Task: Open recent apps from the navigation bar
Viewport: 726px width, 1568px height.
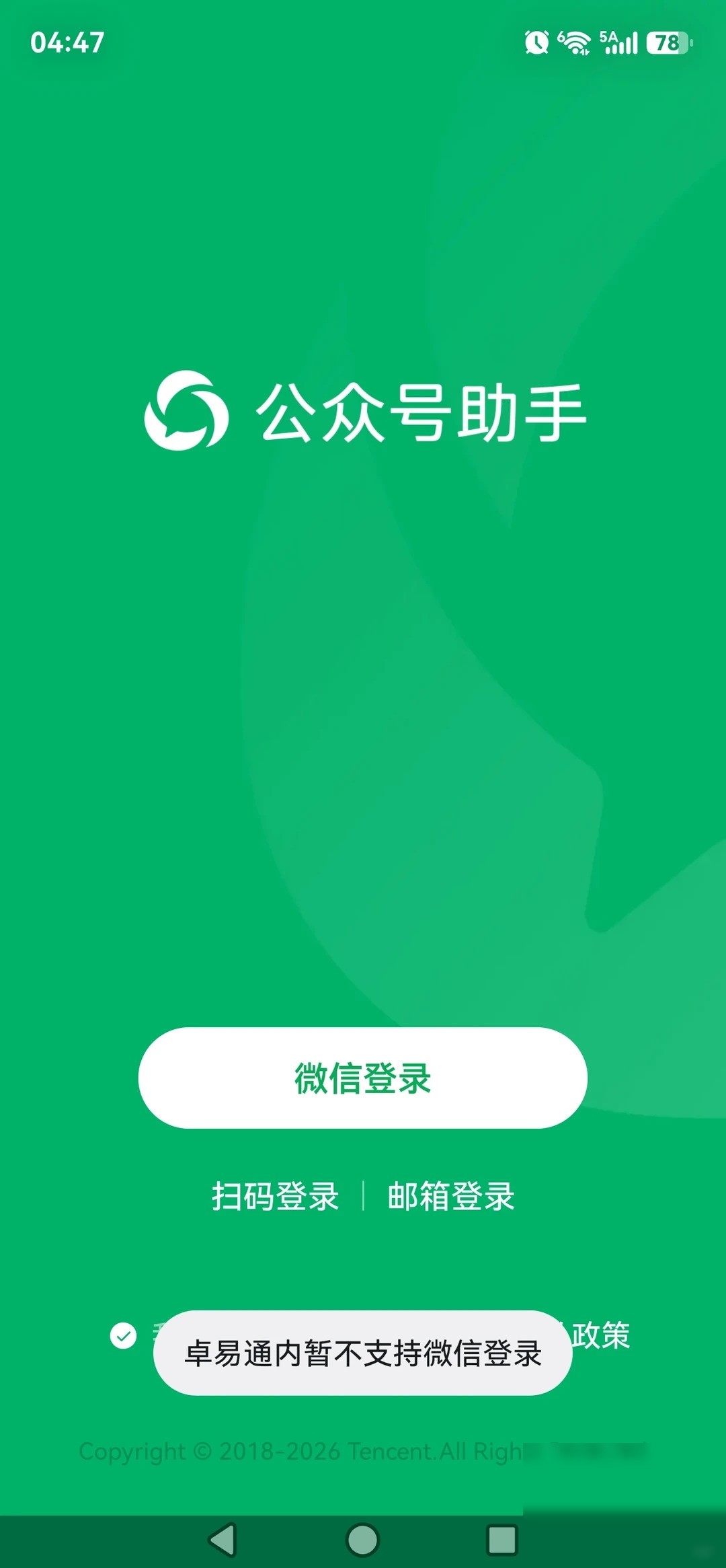Action: [x=502, y=1539]
